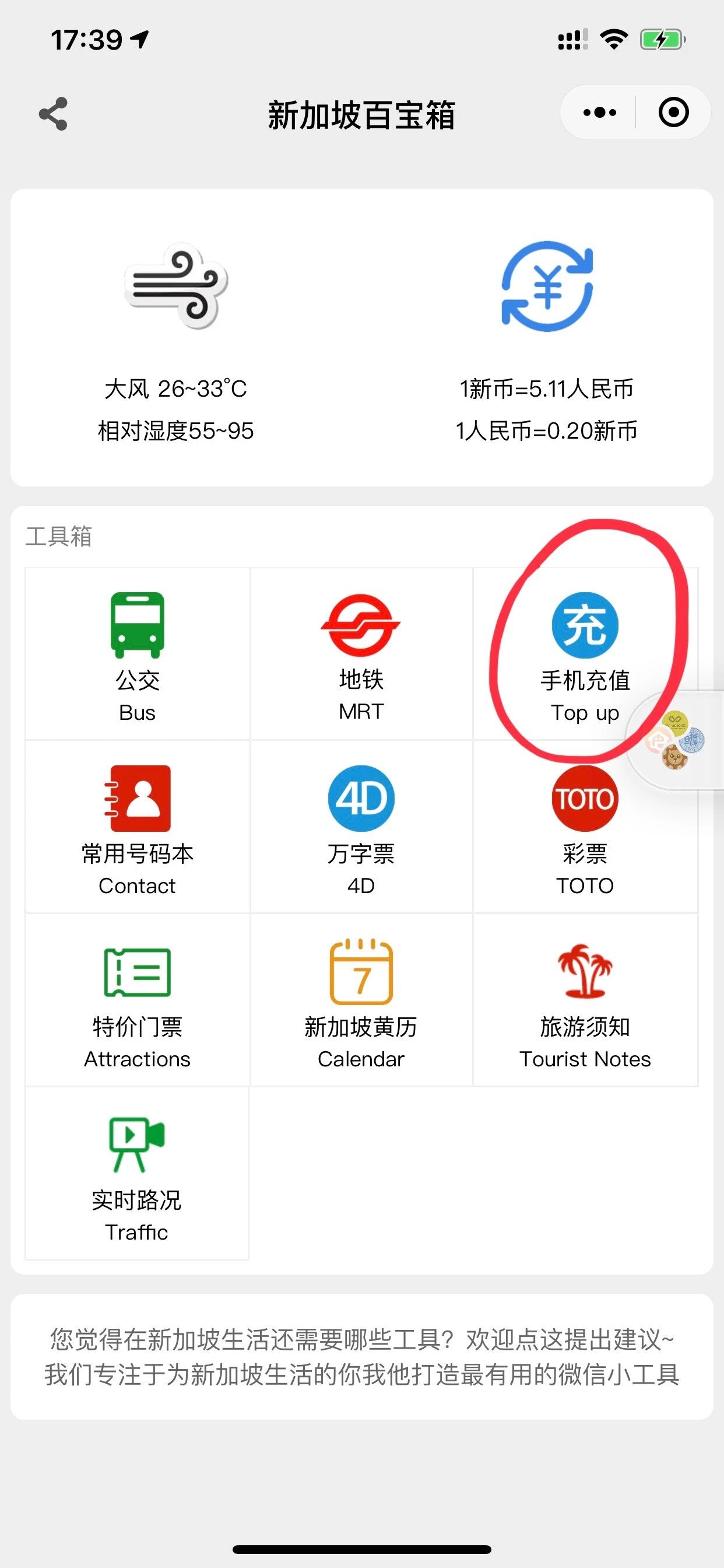Open the Contact common numbers book
Image resolution: width=724 pixels, height=1568 pixels.
pos(138,827)
